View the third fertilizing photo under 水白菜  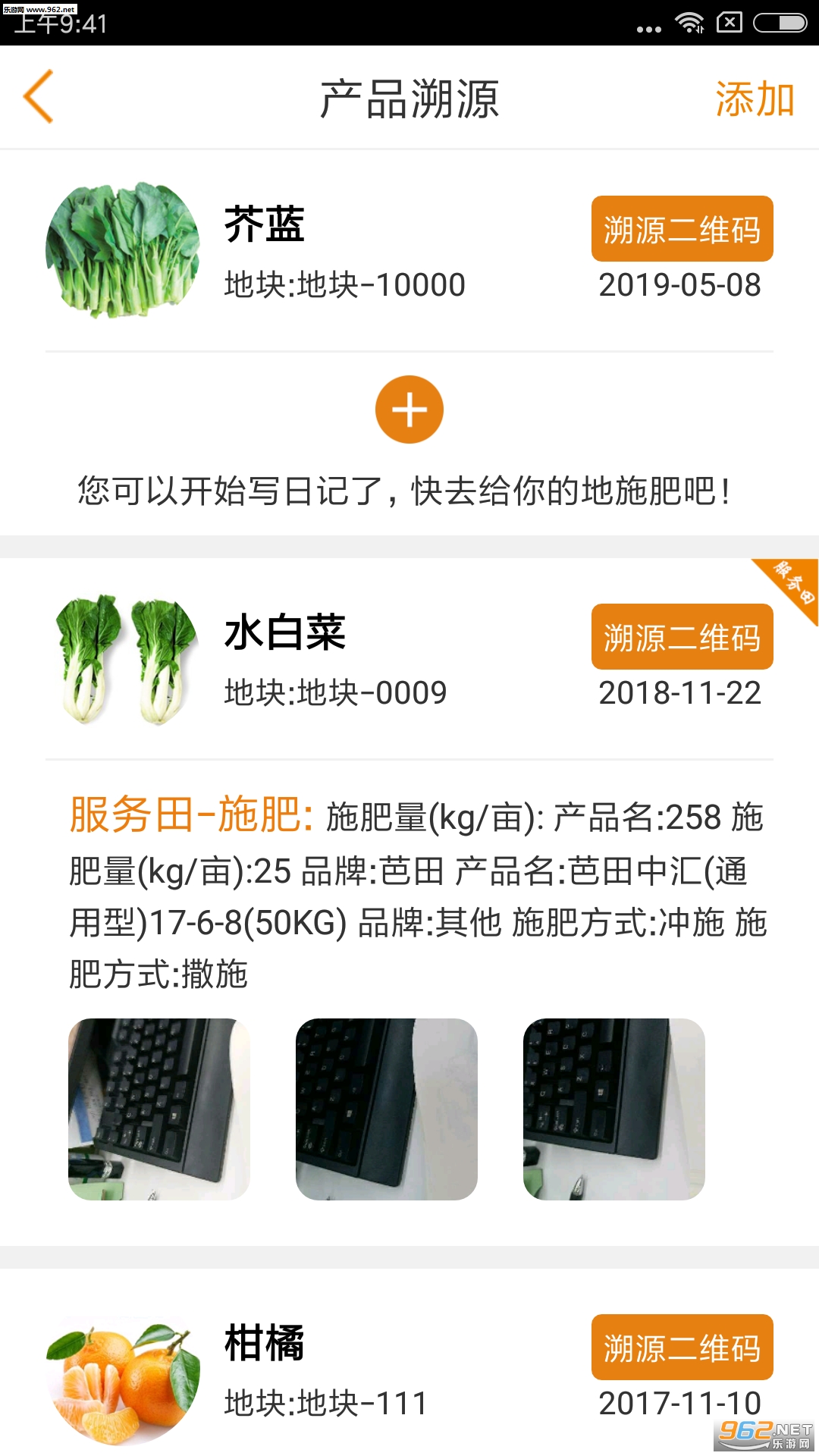tap(614, 1109)
